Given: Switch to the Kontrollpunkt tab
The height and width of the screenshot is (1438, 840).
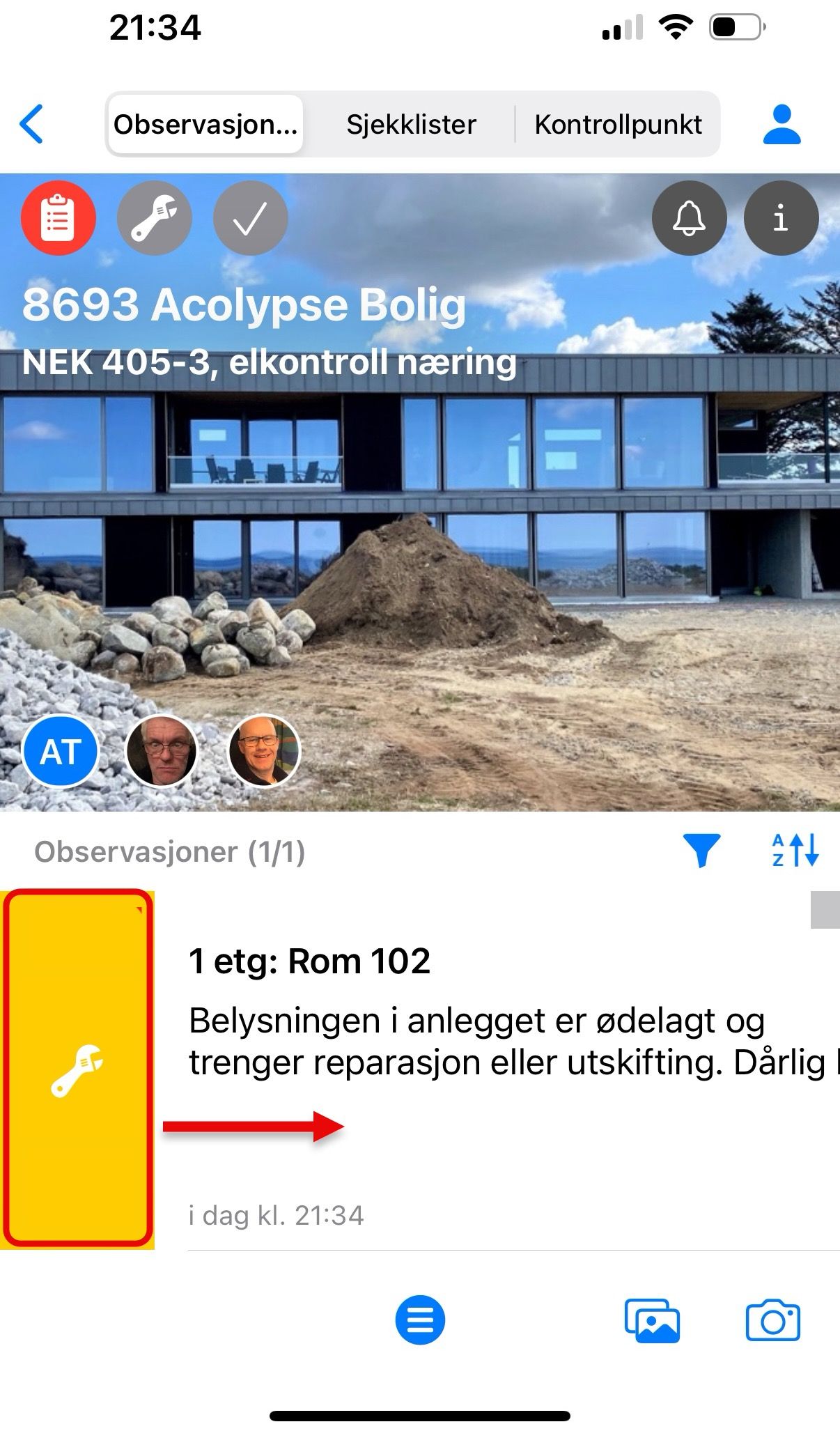Looking at the screenshot, I should pos(618,125).
